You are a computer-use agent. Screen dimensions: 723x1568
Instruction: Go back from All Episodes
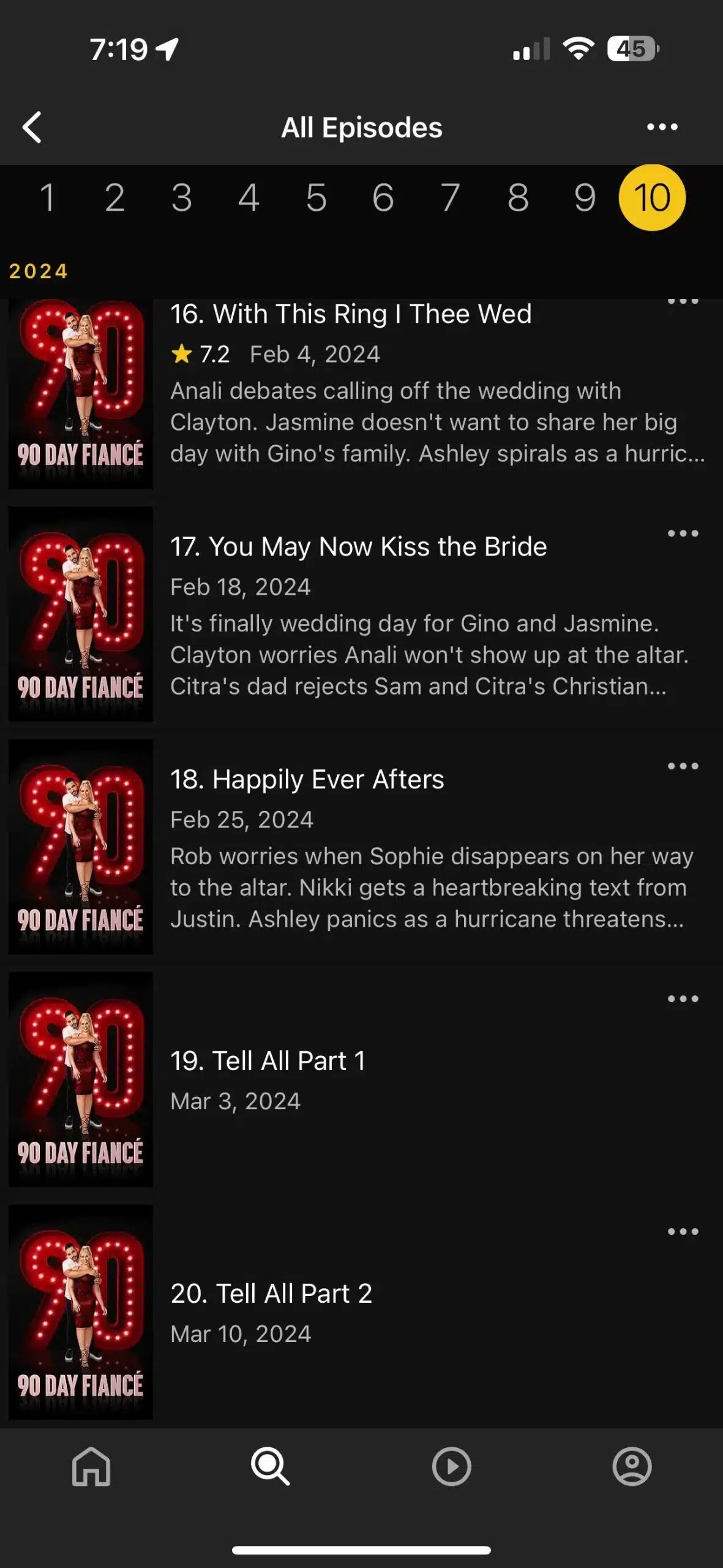pos(32,127)
